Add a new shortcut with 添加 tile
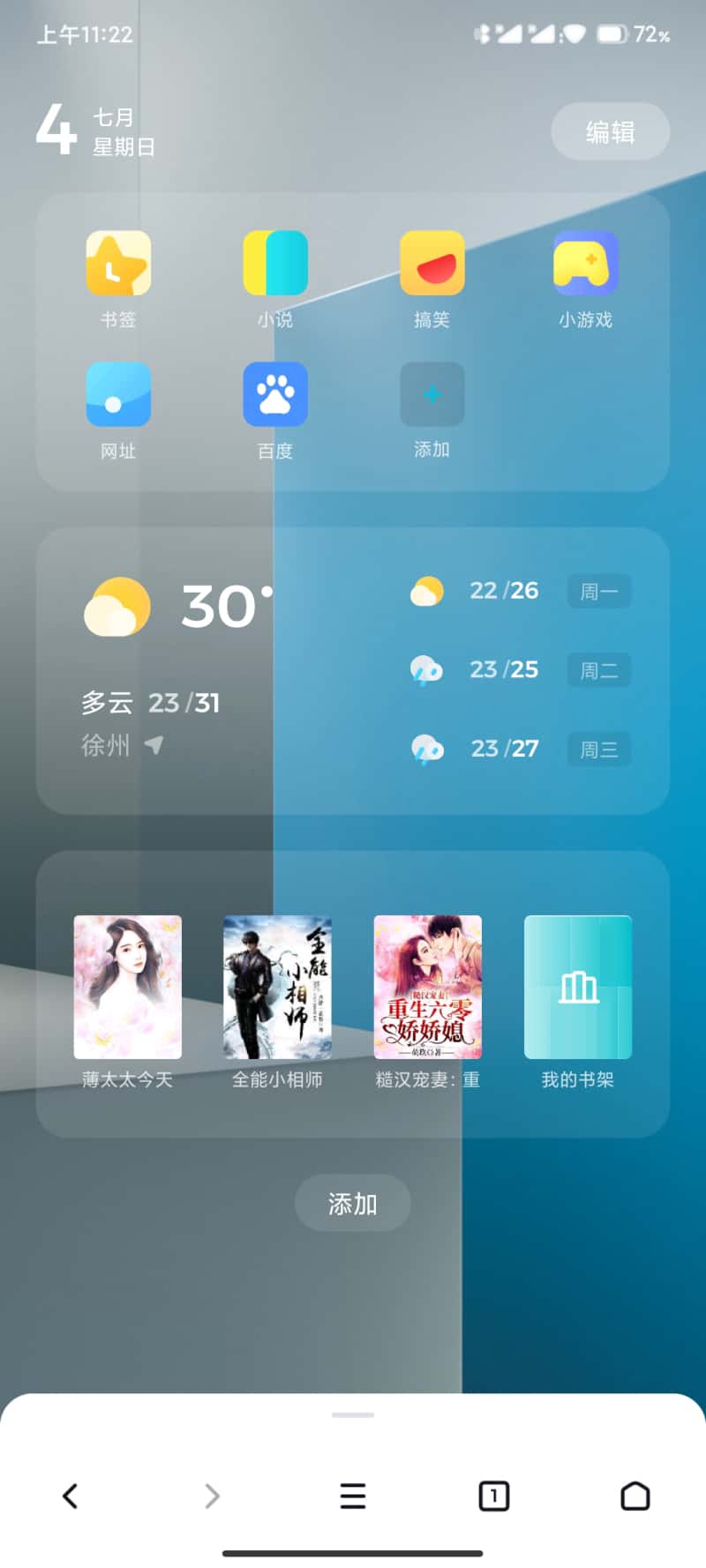 [432, 395]
